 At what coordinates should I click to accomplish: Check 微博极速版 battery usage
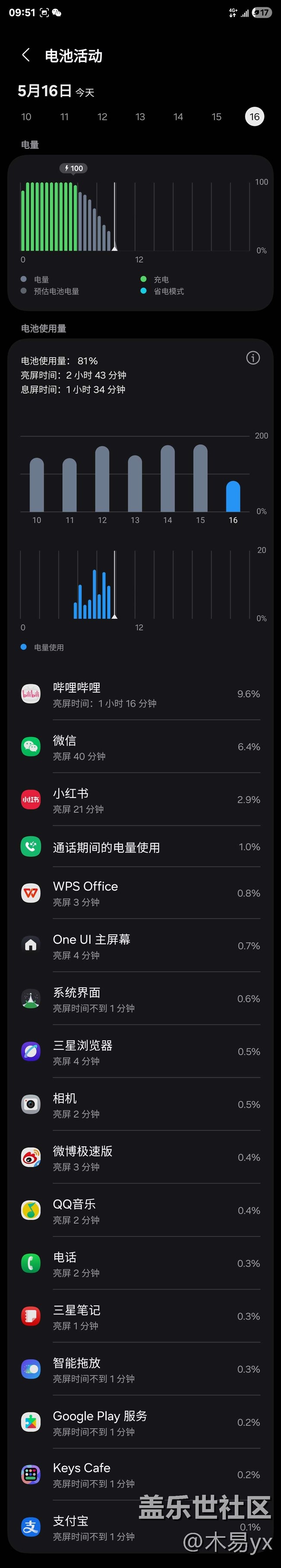[x=140, y=1158]
